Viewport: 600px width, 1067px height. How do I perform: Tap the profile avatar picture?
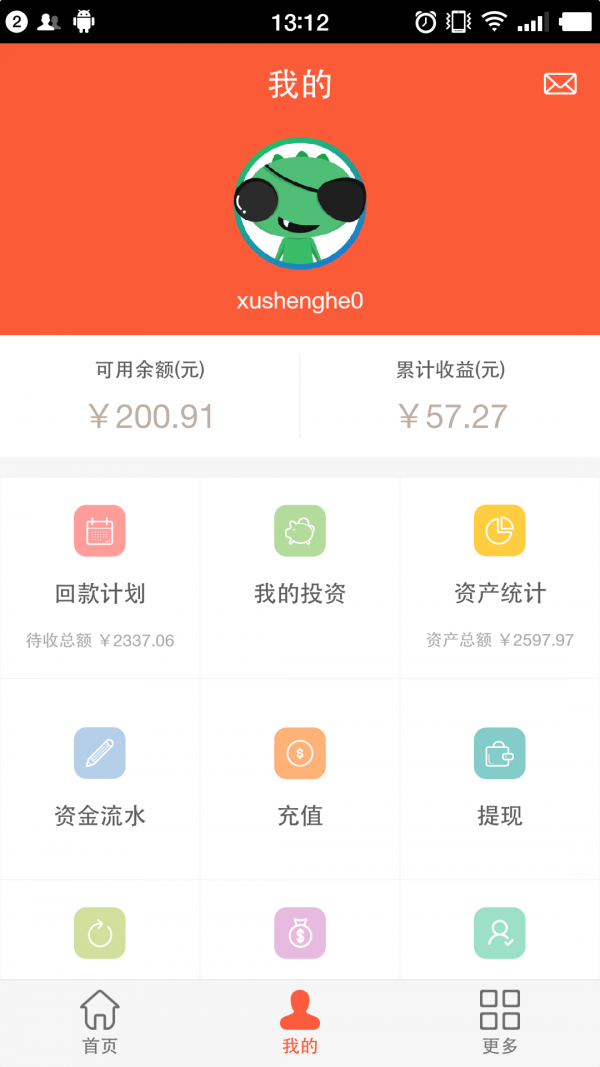pyautogui.click(x=300, y=204)
